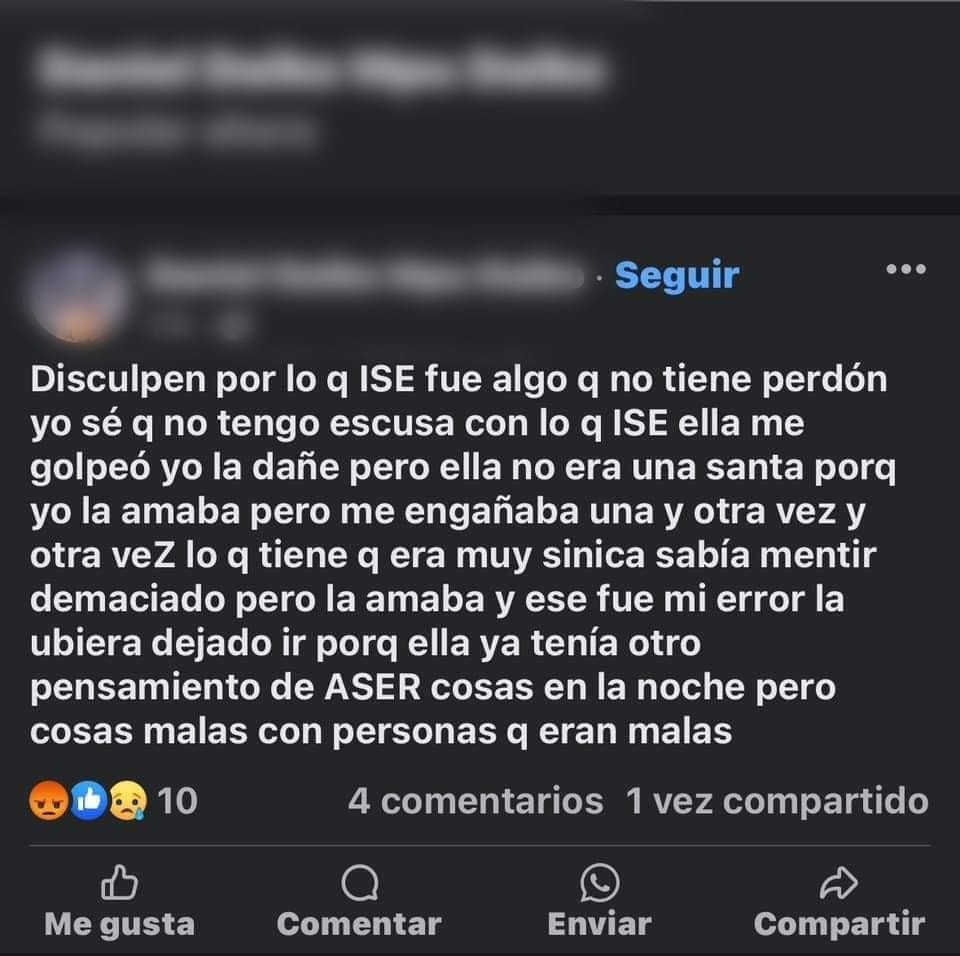Like the post with Me gusta

click(x=120, y=903)
